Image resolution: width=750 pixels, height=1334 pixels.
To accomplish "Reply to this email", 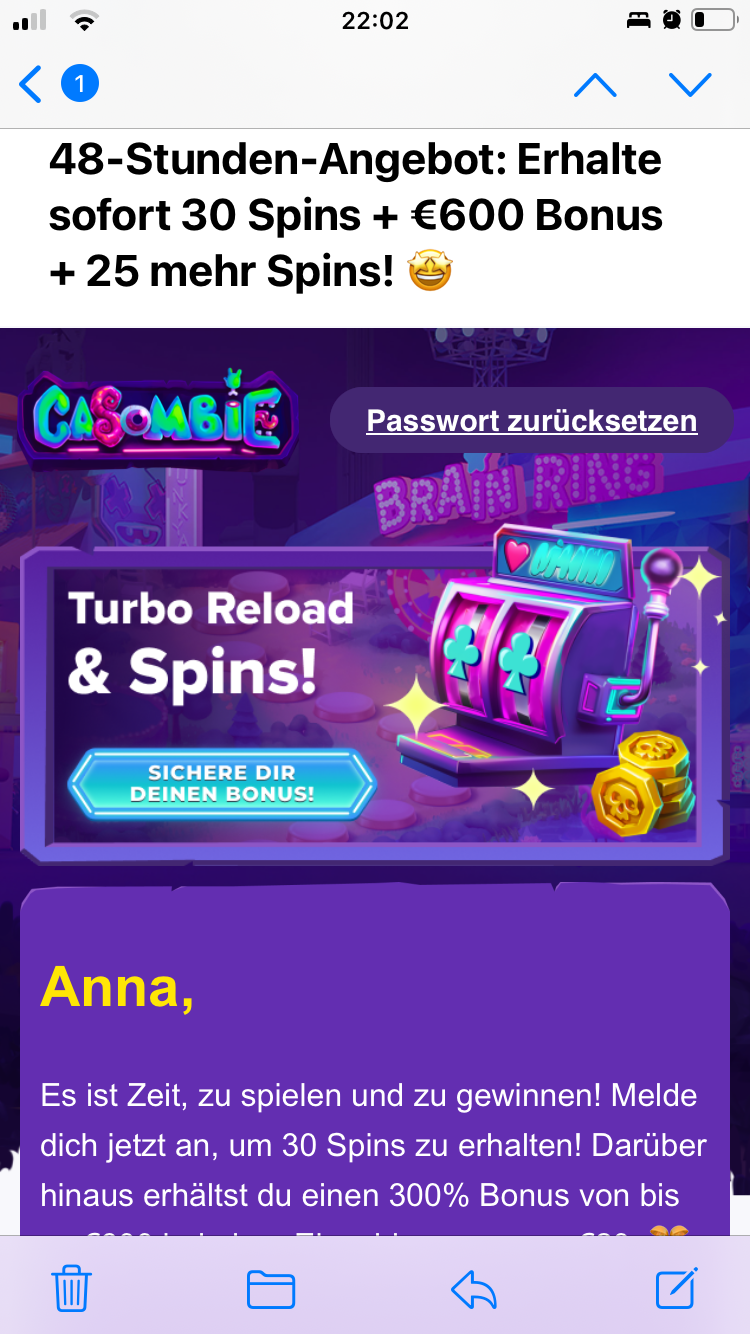I will pyautogui.click(x=474, y=1289).
